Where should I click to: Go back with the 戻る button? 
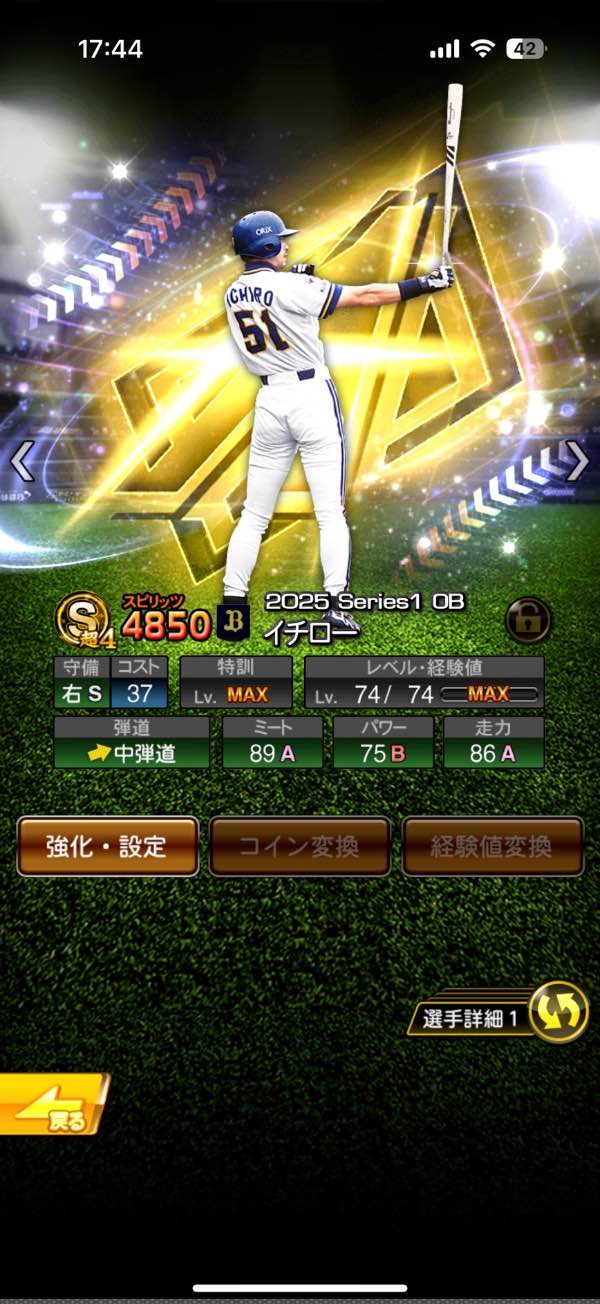click(52, 1105)
